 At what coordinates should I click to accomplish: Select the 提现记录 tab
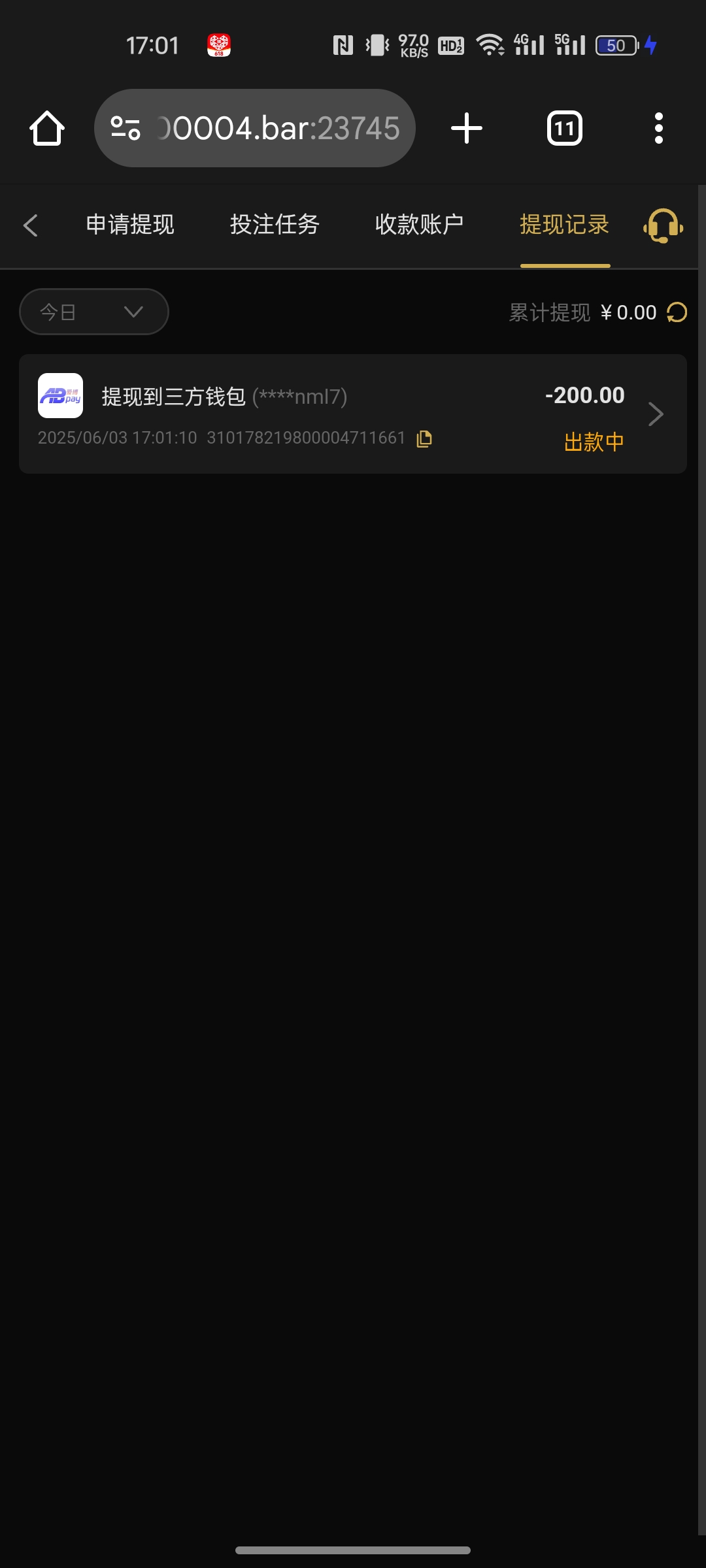click(x=565, y=225)
